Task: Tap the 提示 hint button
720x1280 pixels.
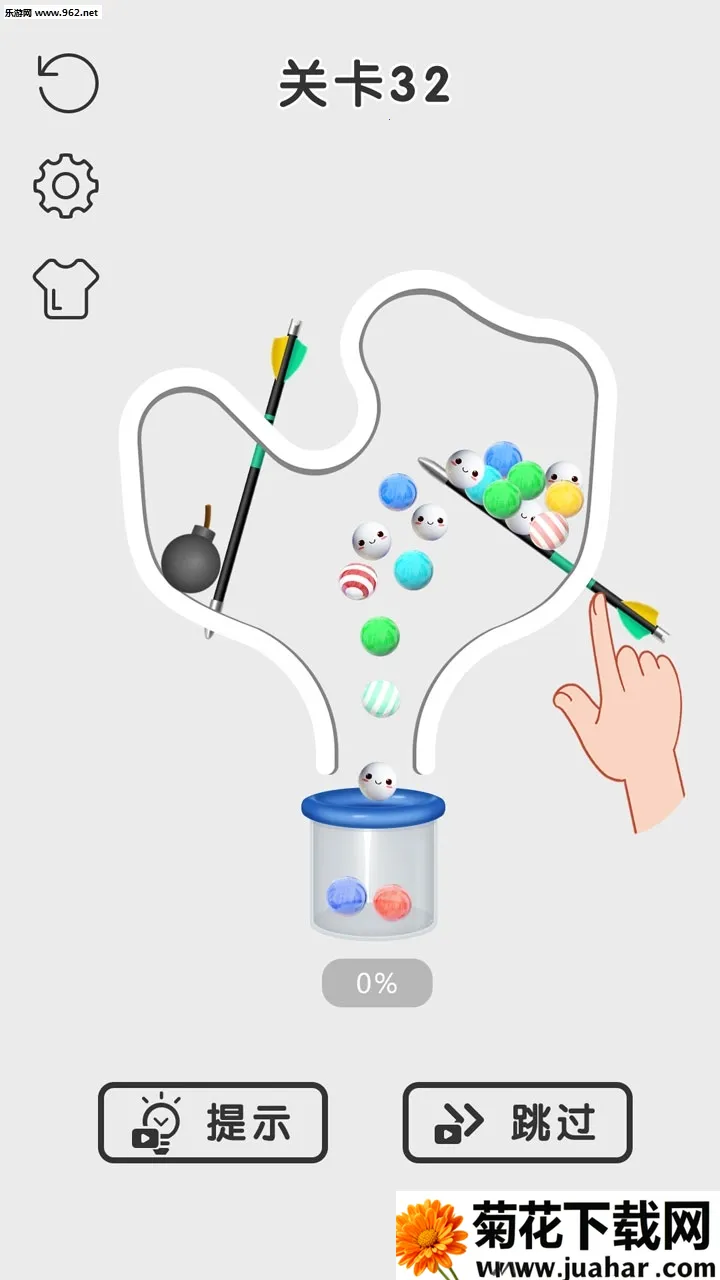Action: 213,1123
